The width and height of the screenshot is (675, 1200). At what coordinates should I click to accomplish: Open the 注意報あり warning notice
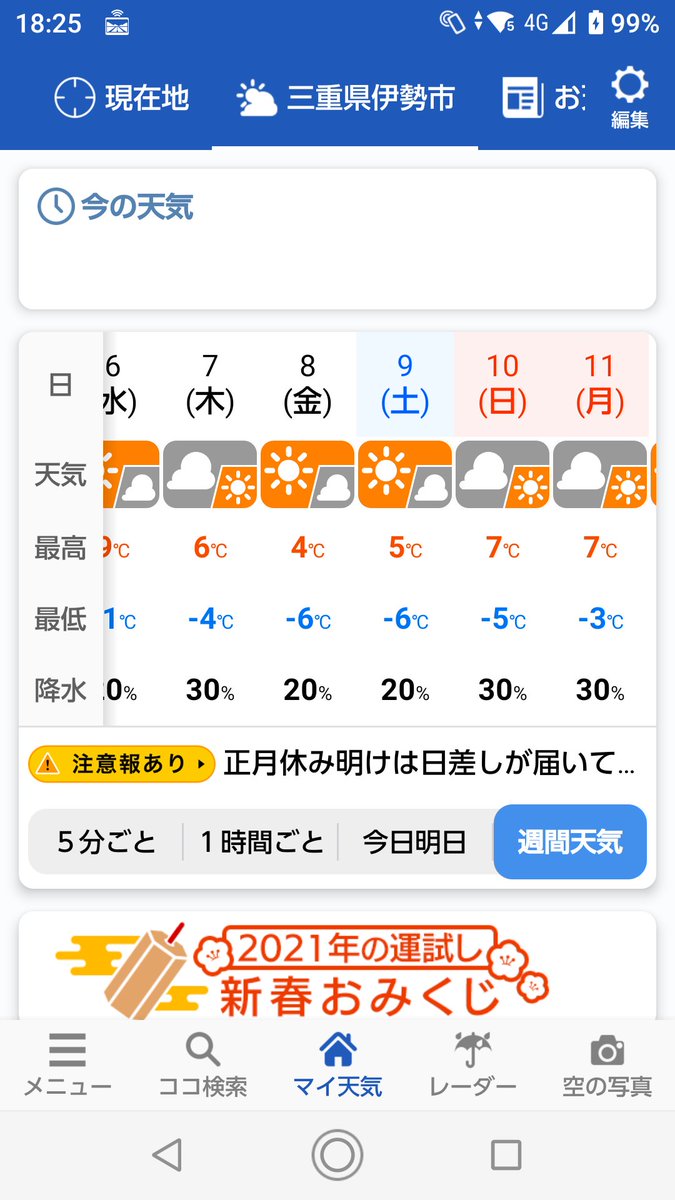click(122, 765)
